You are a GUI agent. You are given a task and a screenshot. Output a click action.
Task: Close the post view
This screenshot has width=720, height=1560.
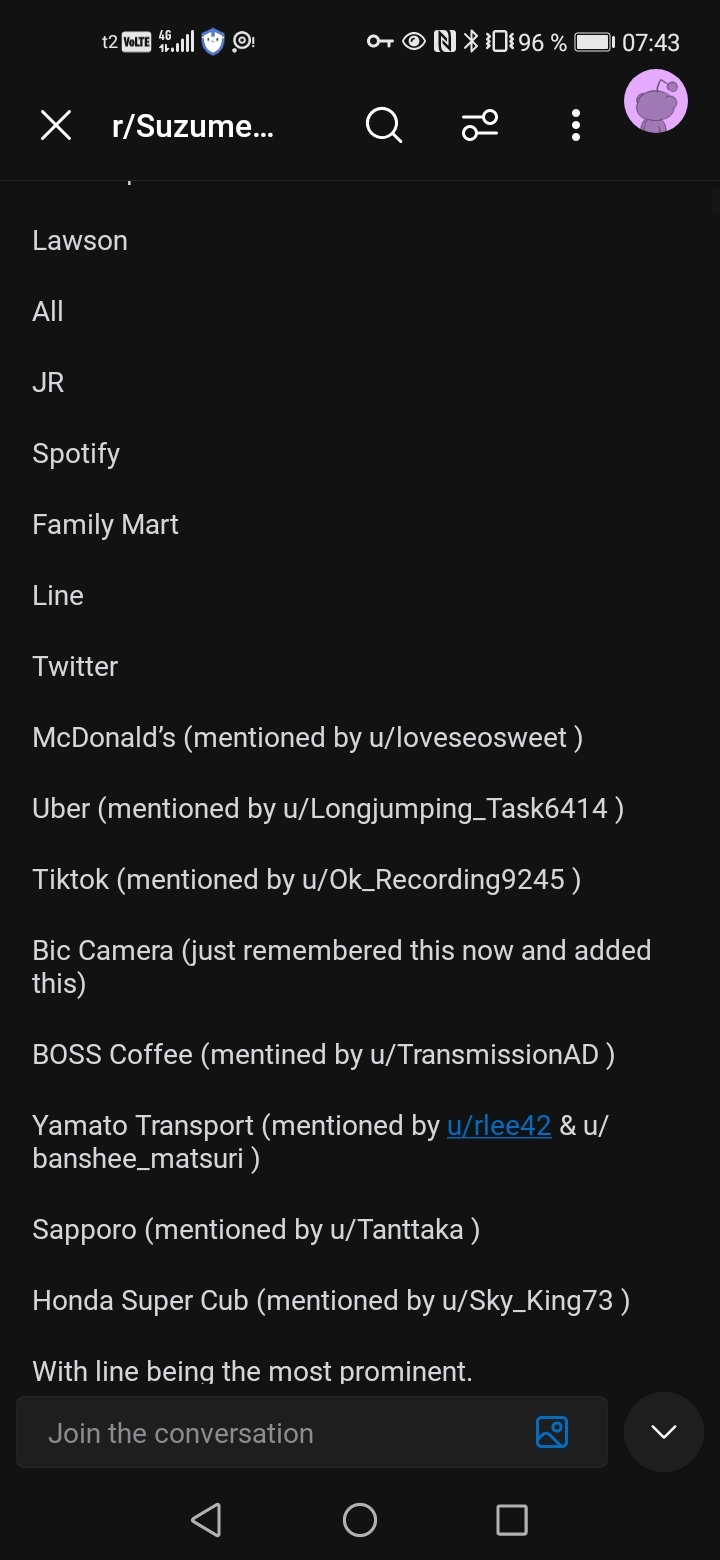tap(56, 125)
